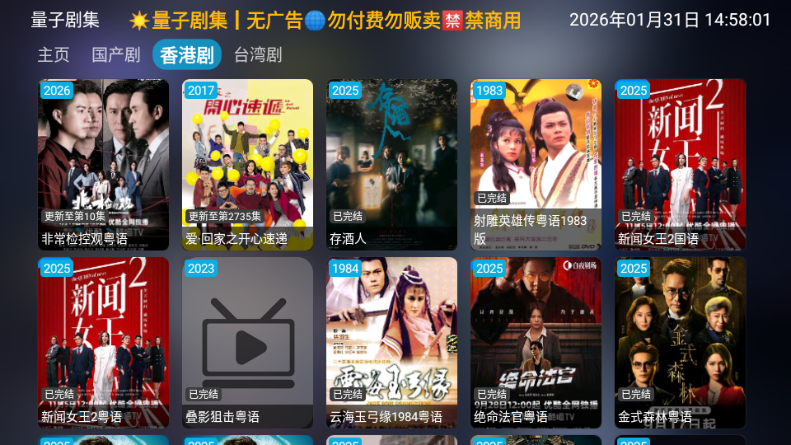Open 金式森林粤语 drama
This screenshot has height=445, width=791.
coord(680,342)
